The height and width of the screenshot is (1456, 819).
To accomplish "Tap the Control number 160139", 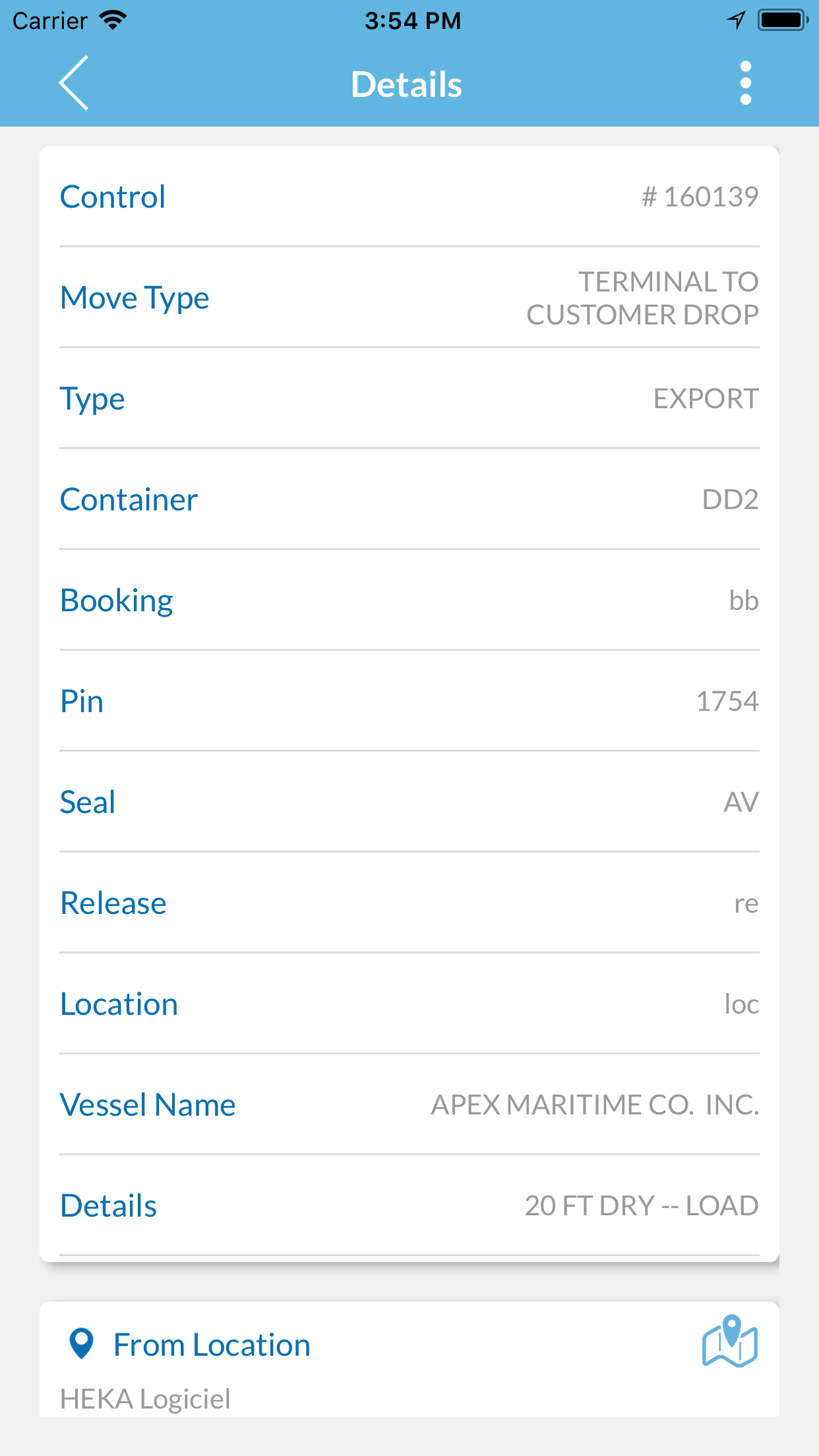I will pos(700,196).
